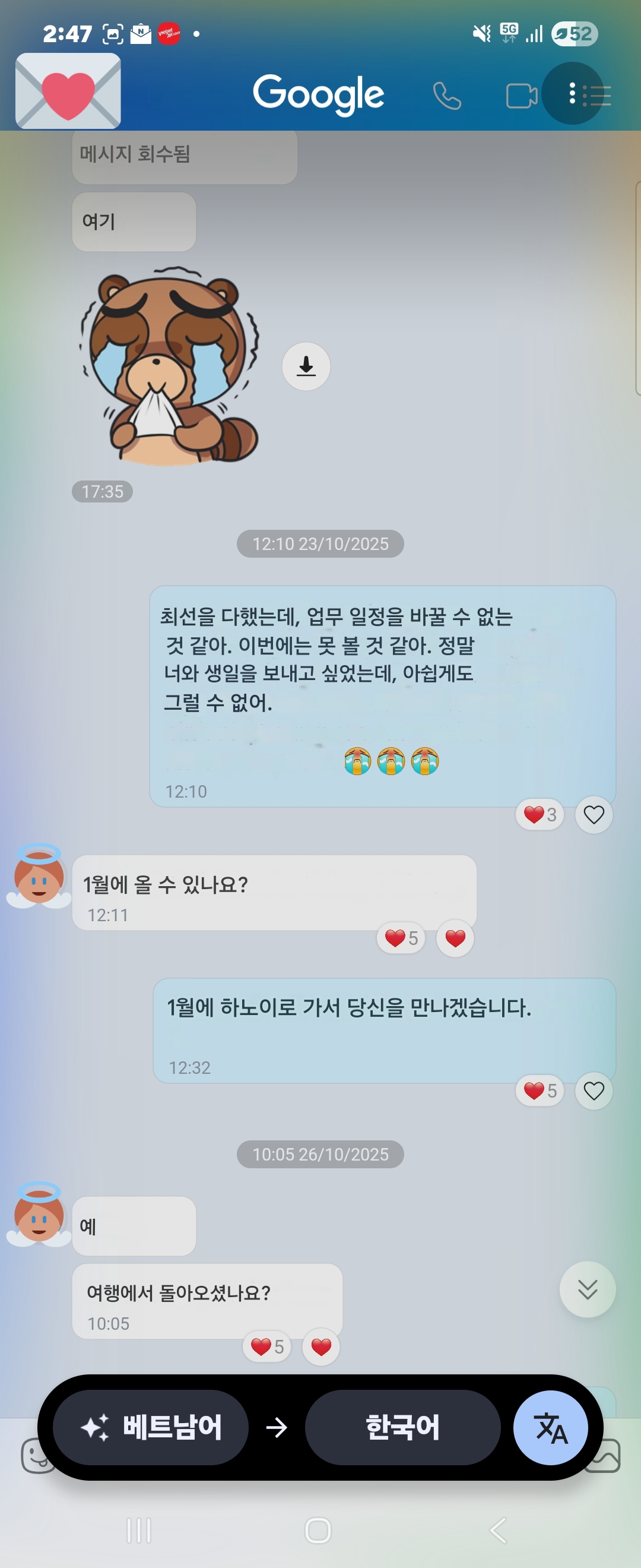The image size is (641, 1568).
Task: Tap the blue translate button
Action: point(550,1427)
